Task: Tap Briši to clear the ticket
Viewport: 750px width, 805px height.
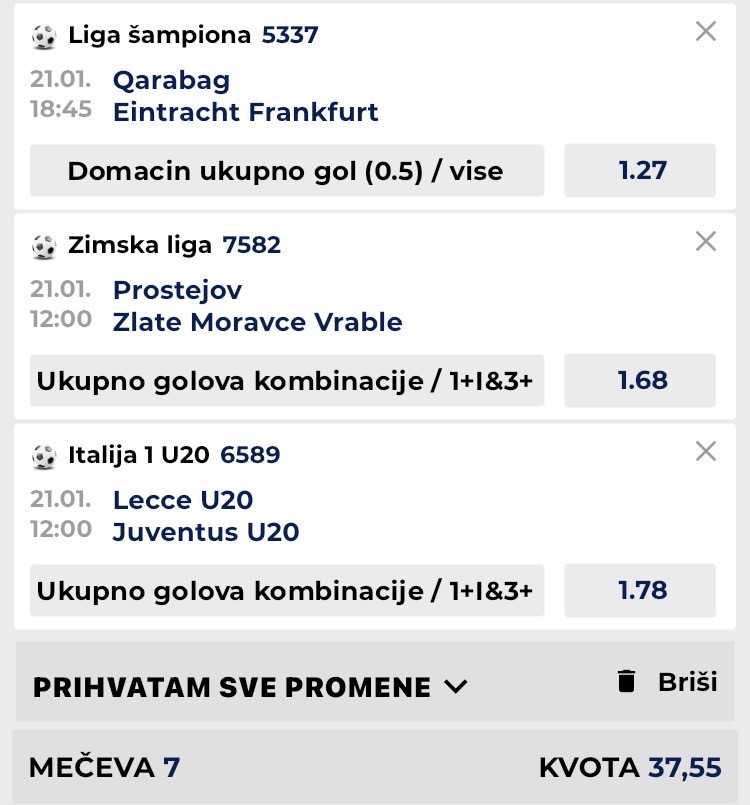Action: point(667,682)
